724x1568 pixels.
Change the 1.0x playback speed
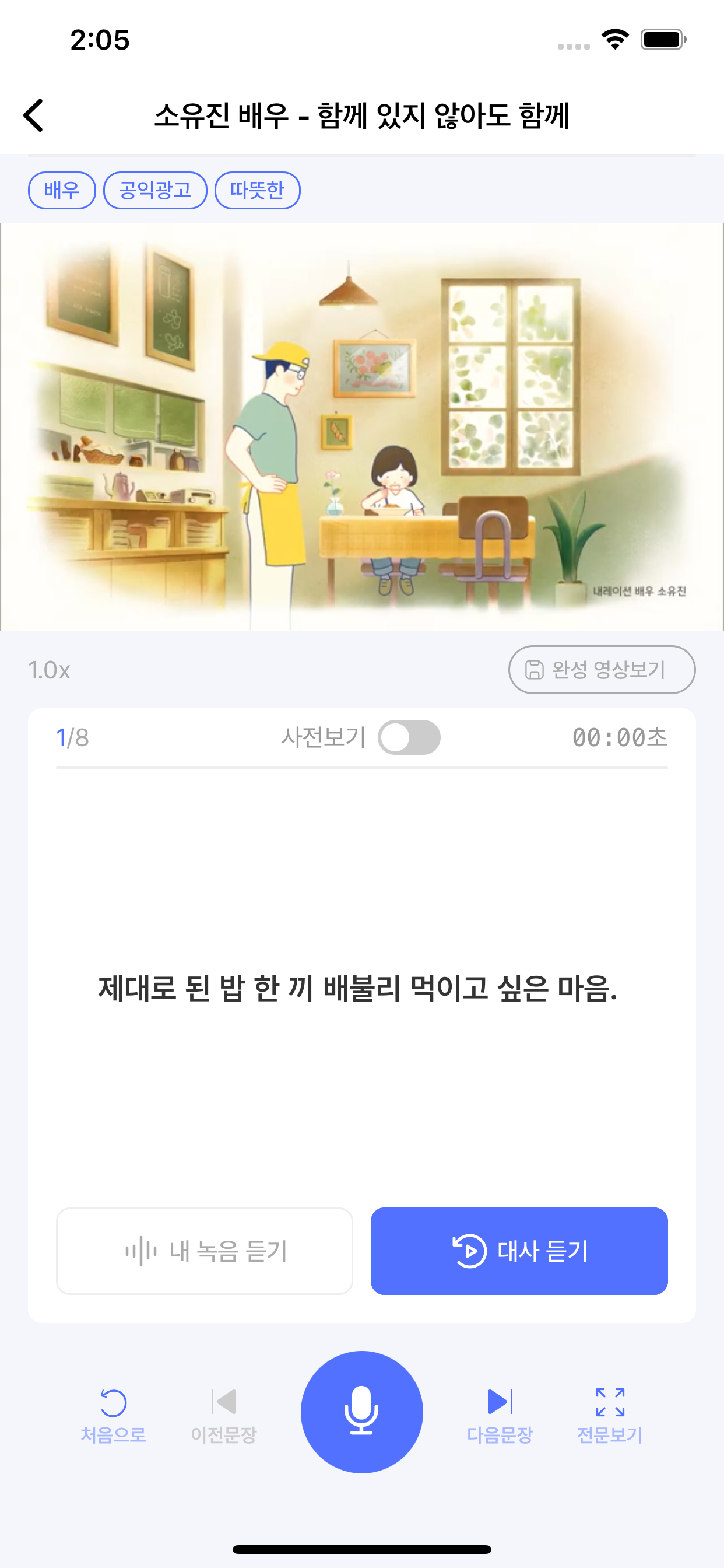pyautogui.click(x=50, y=670)
